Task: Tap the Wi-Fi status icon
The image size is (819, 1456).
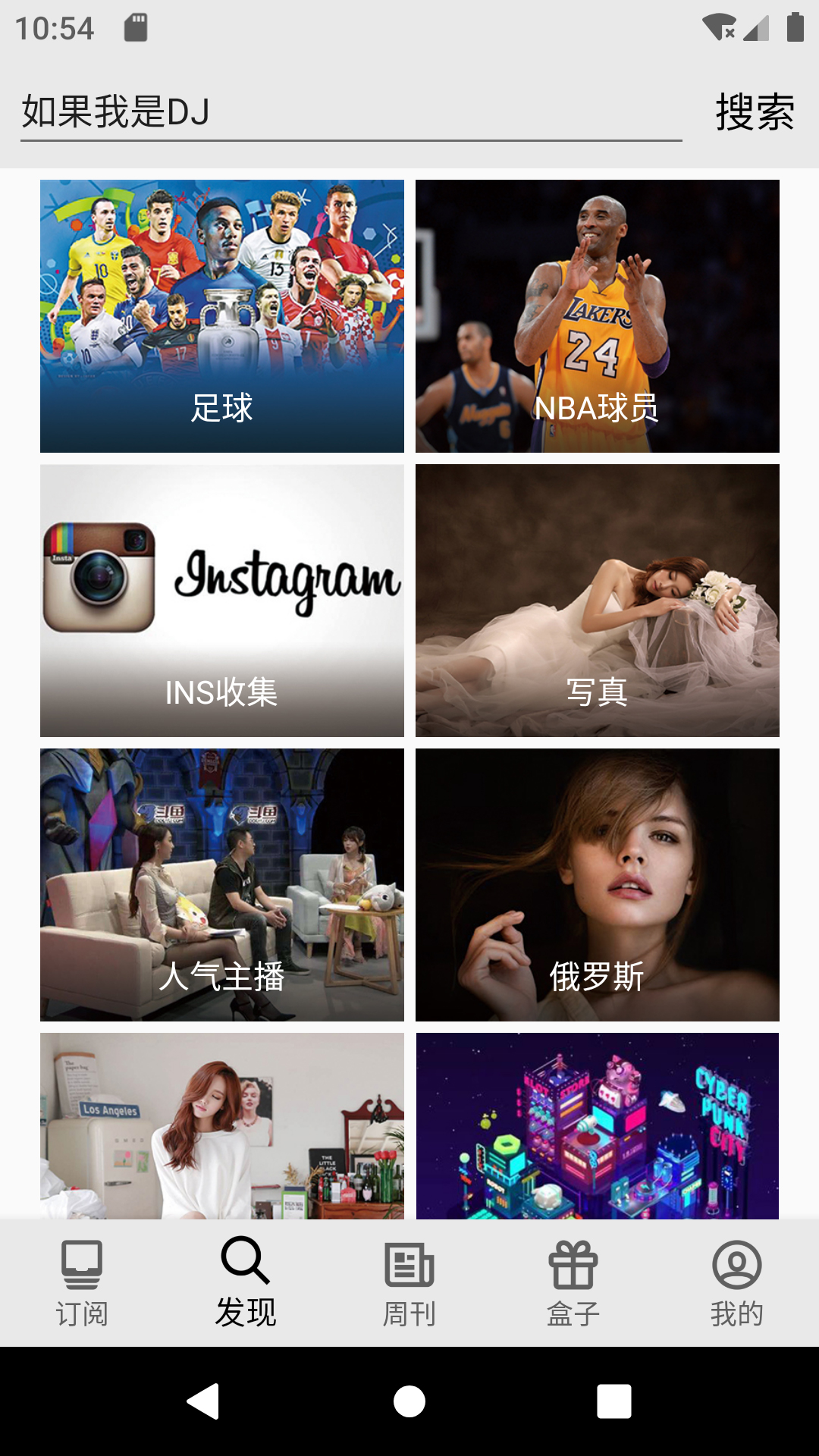Action: coord(720,26)
